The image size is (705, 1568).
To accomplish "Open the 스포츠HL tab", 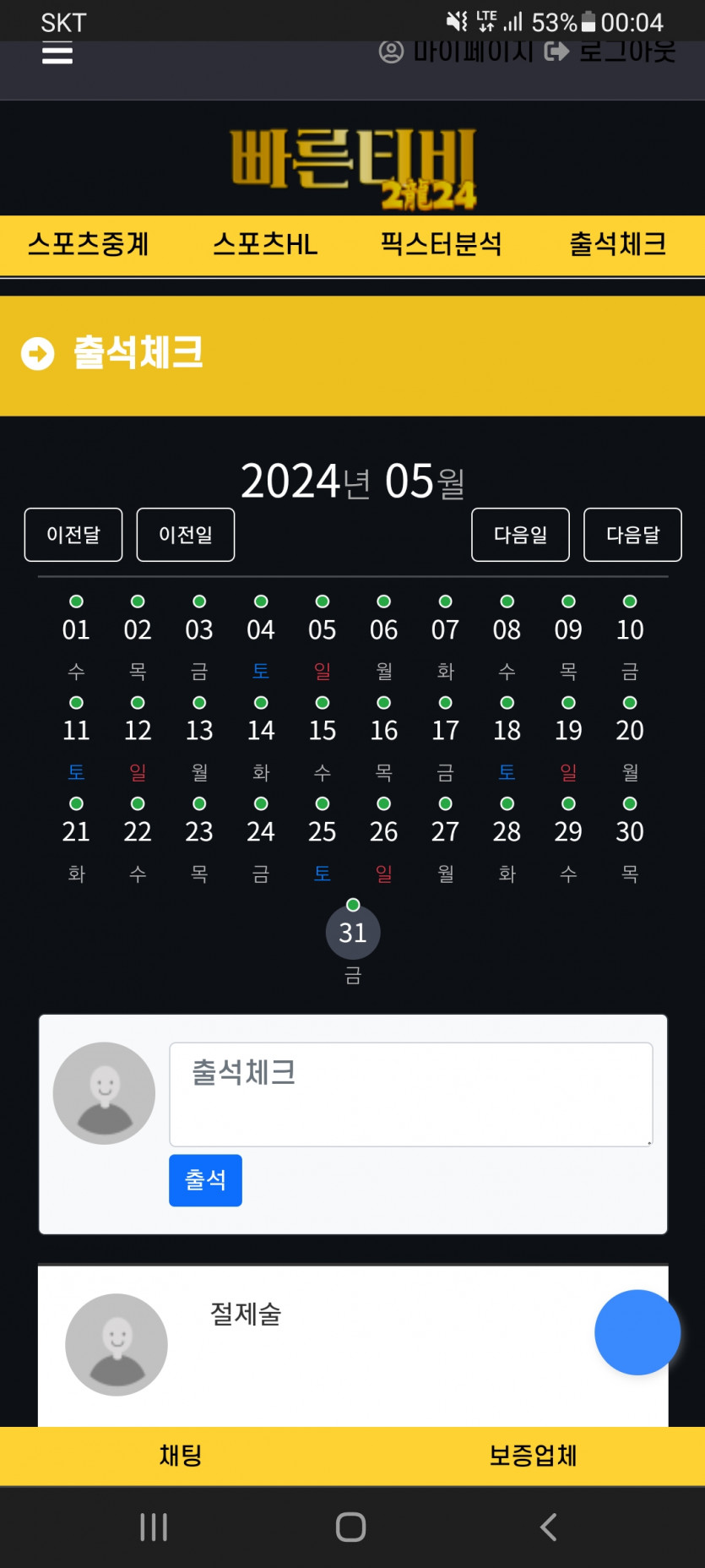I will click(265, 244).
